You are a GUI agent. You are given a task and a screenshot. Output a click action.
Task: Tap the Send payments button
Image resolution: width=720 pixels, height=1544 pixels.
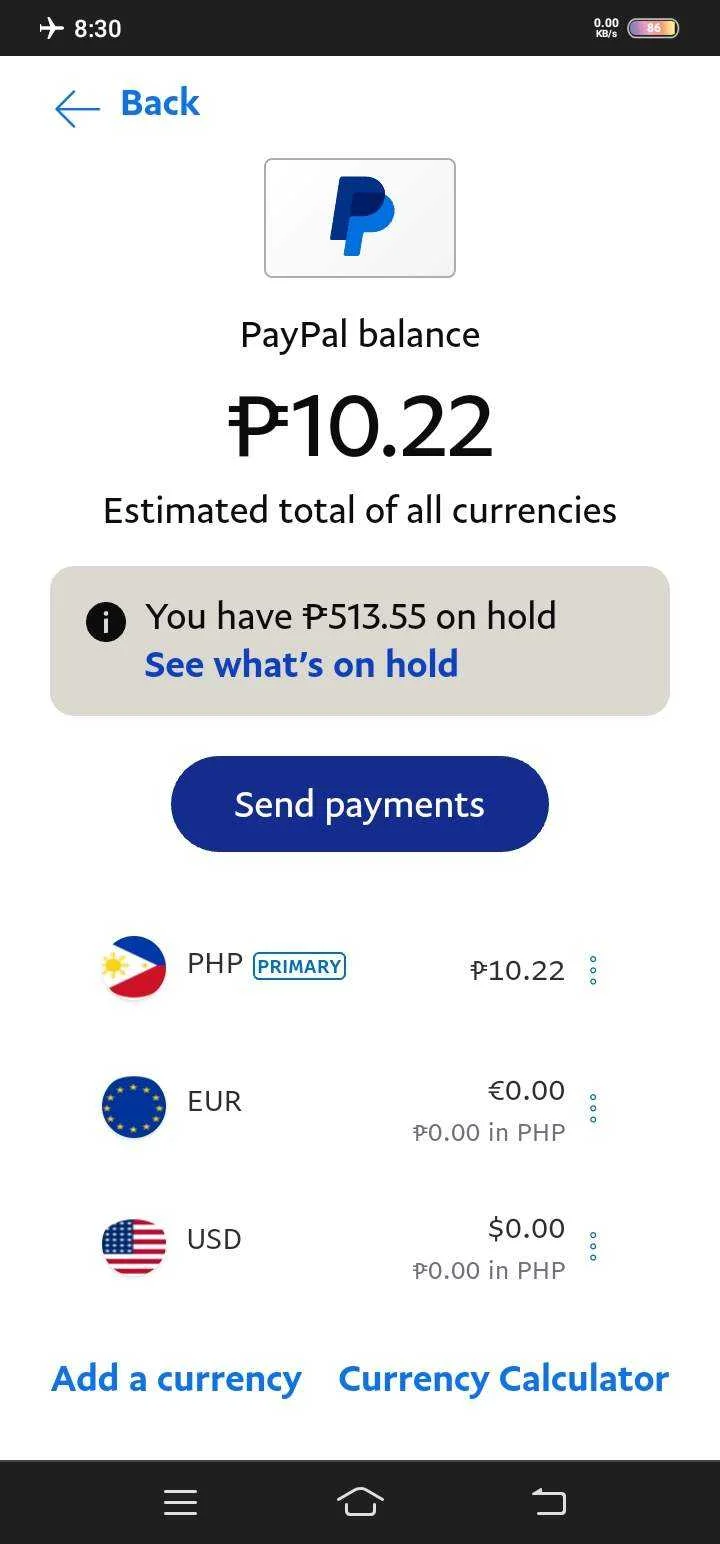coord(360,804)
